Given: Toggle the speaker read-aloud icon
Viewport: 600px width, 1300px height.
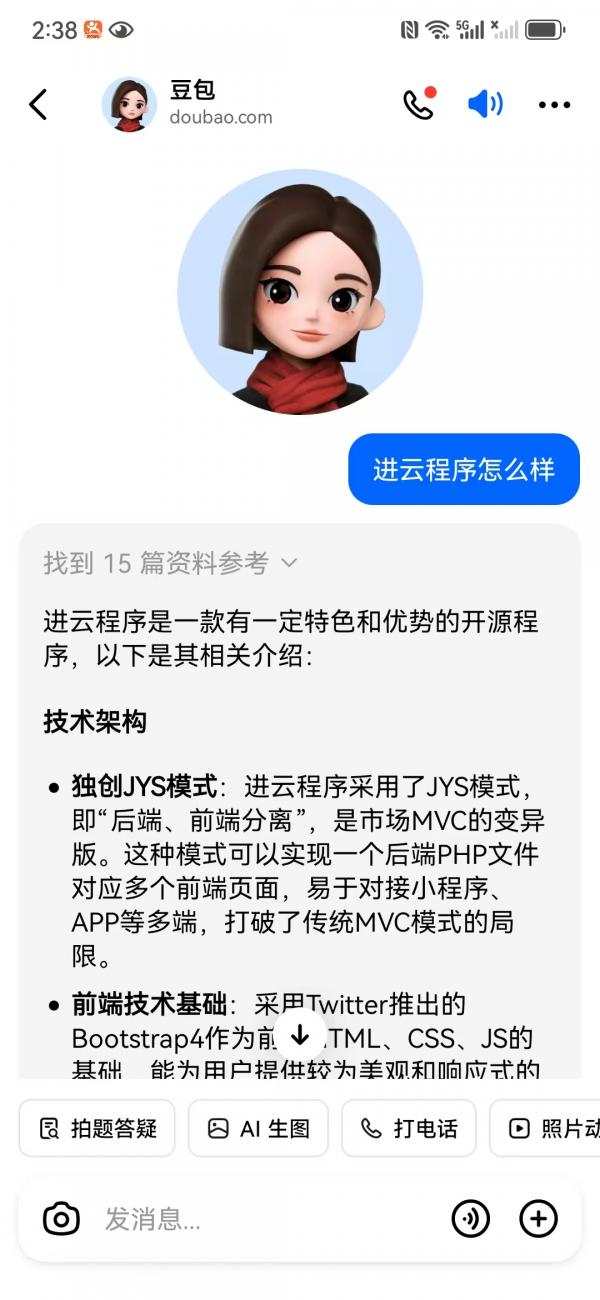Looking at the screenshot, I should pos(485,104).
